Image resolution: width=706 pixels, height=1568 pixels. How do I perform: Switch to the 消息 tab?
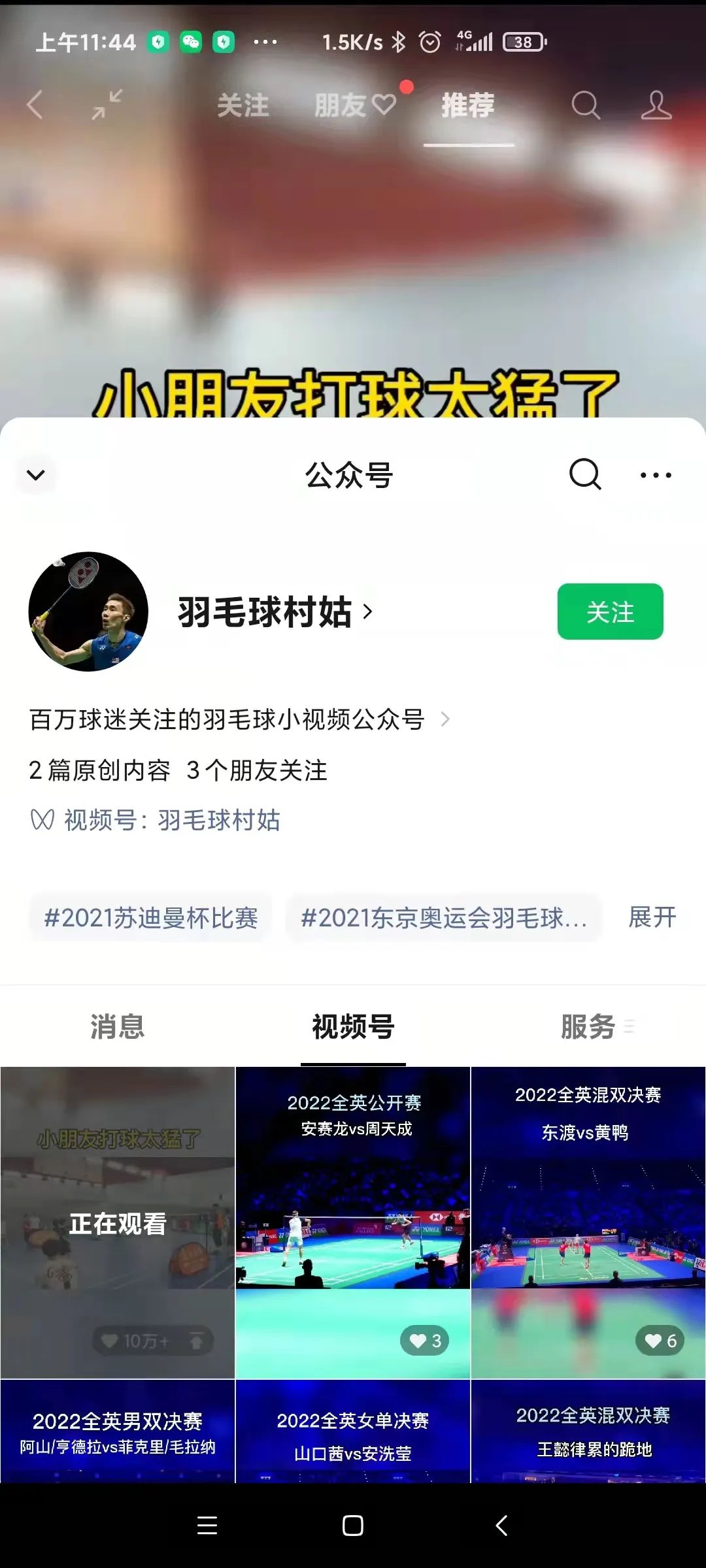click(x=118, y=1026)
